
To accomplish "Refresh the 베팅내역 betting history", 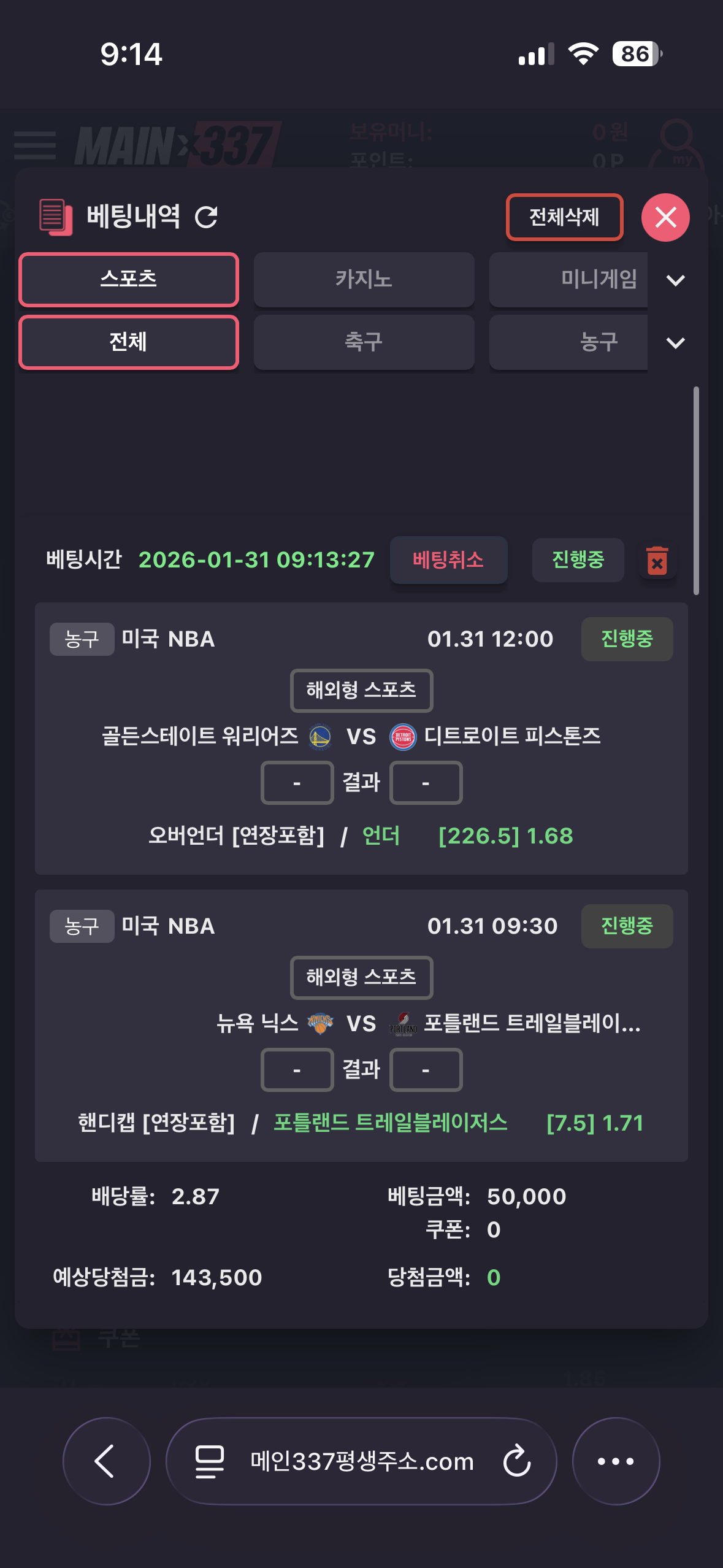I will pos(206,217).
